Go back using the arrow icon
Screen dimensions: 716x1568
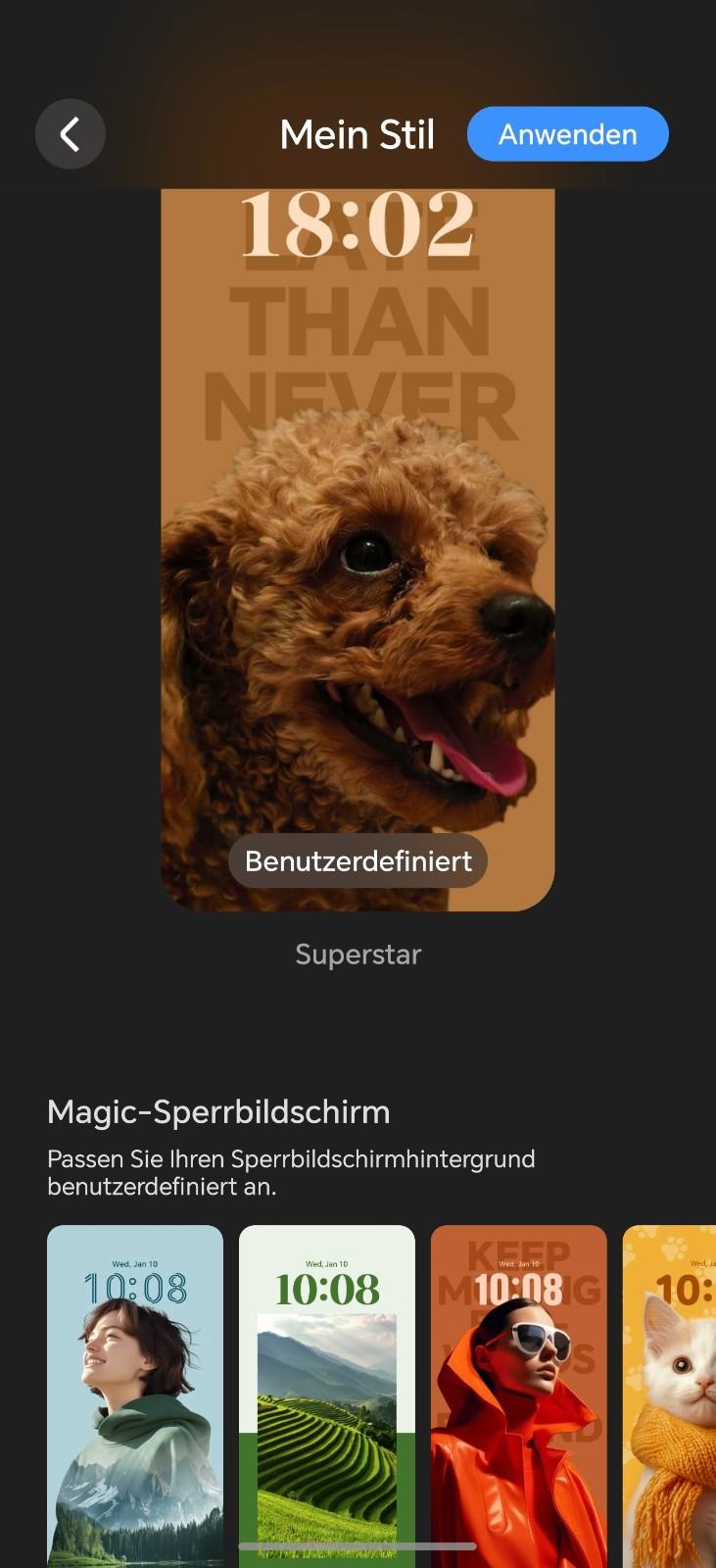click(x=70, y=134)
